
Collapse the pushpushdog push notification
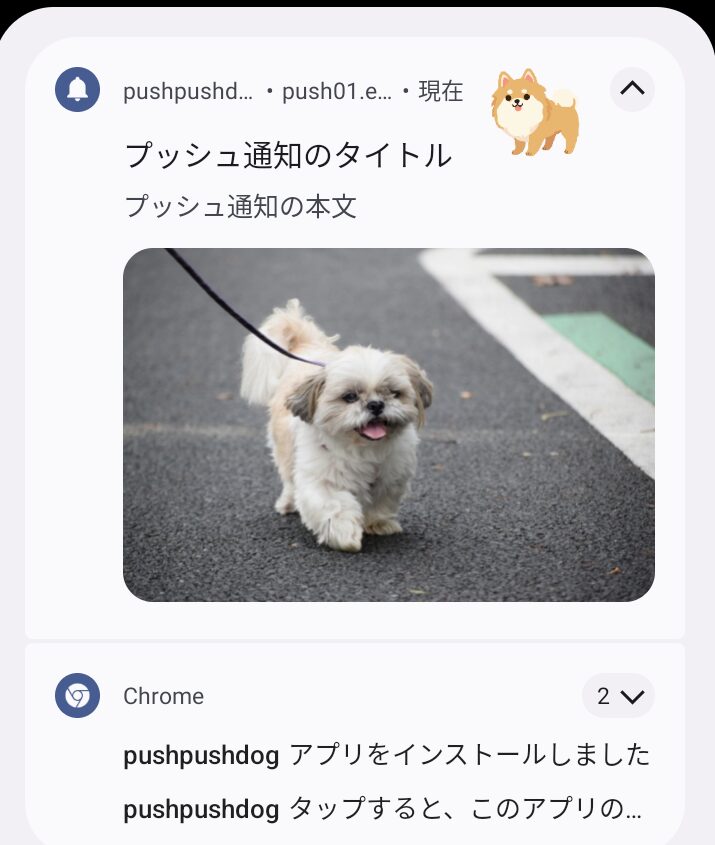[632, 90]
